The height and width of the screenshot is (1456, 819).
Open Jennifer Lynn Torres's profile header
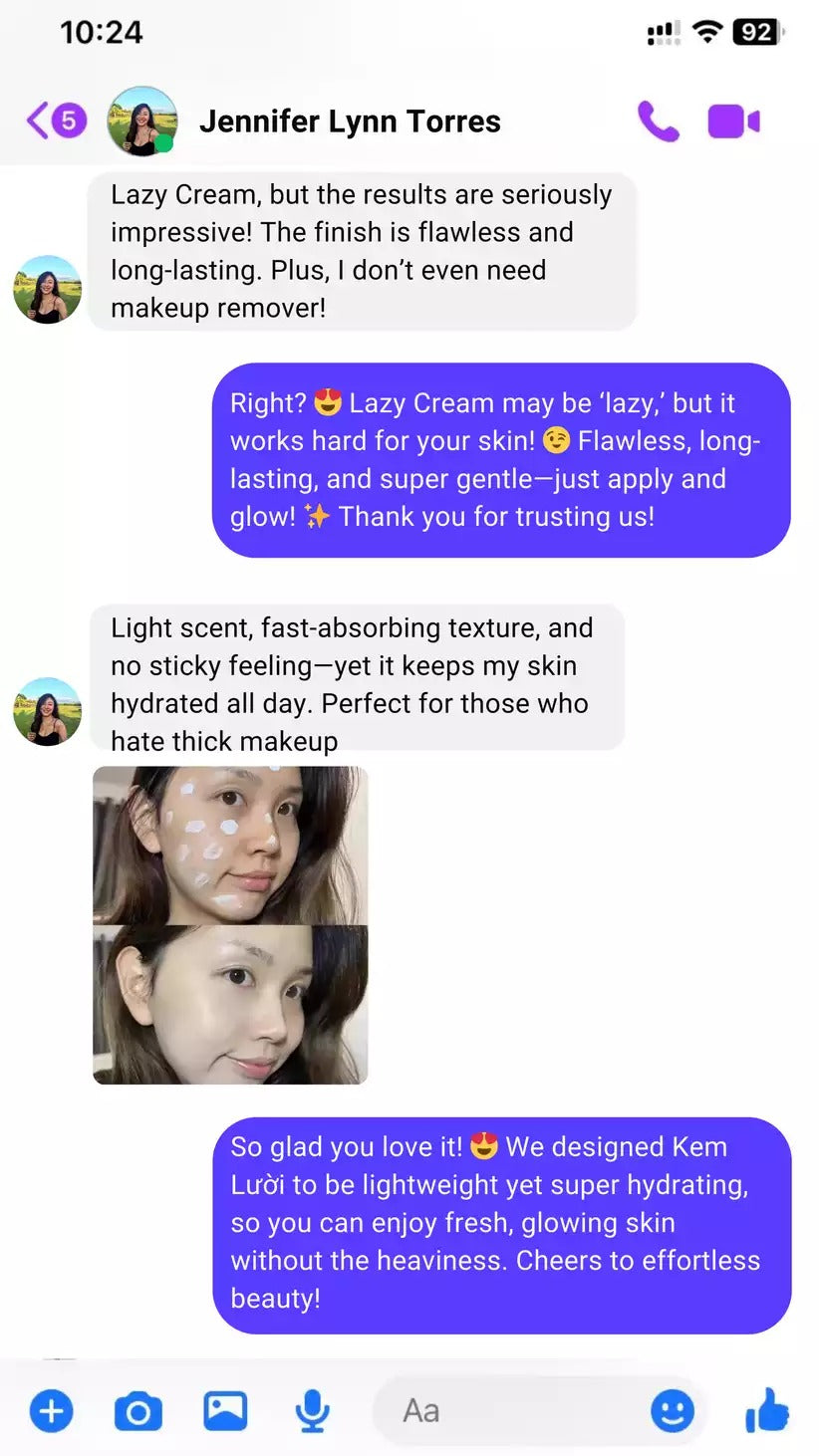[x=349, y=121]
